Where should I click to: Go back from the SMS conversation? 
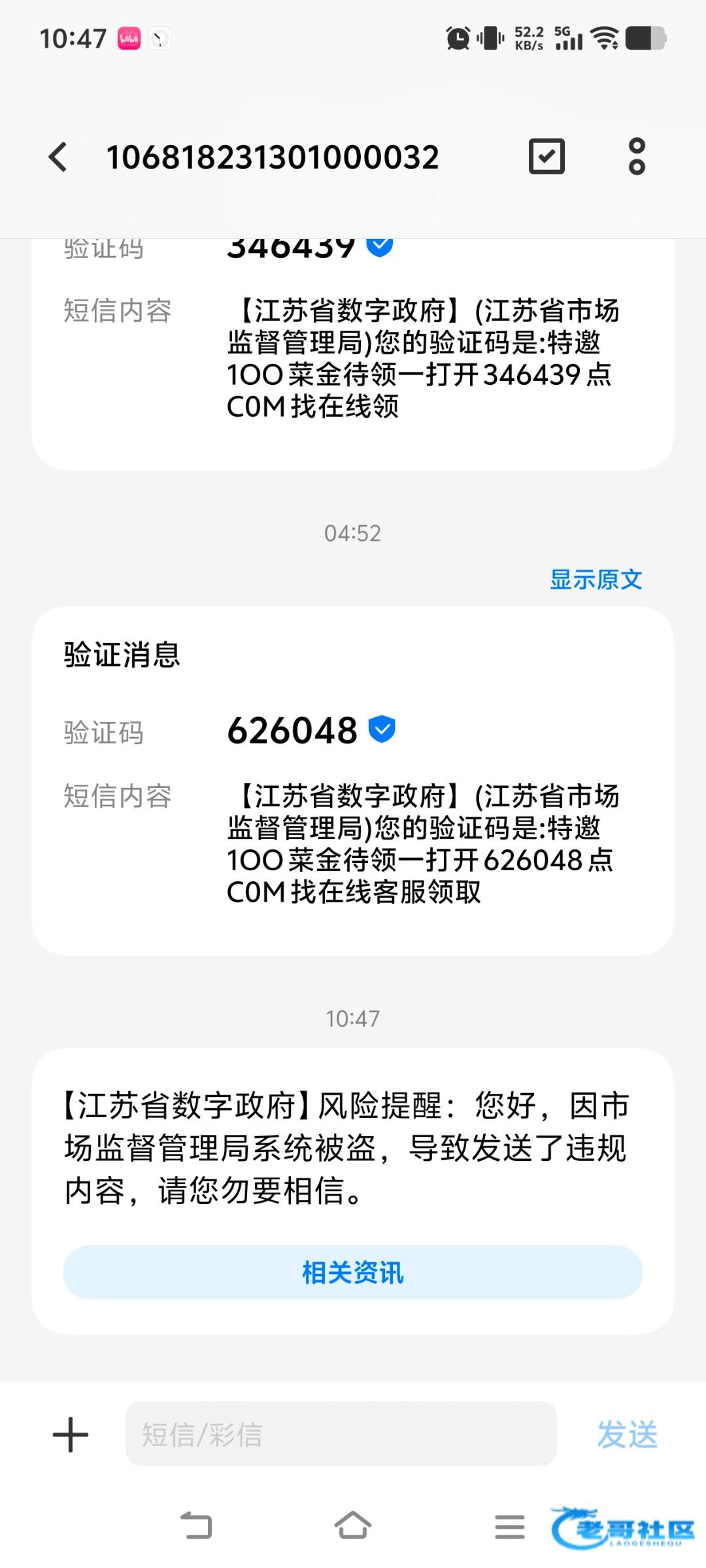pos(58,157)
